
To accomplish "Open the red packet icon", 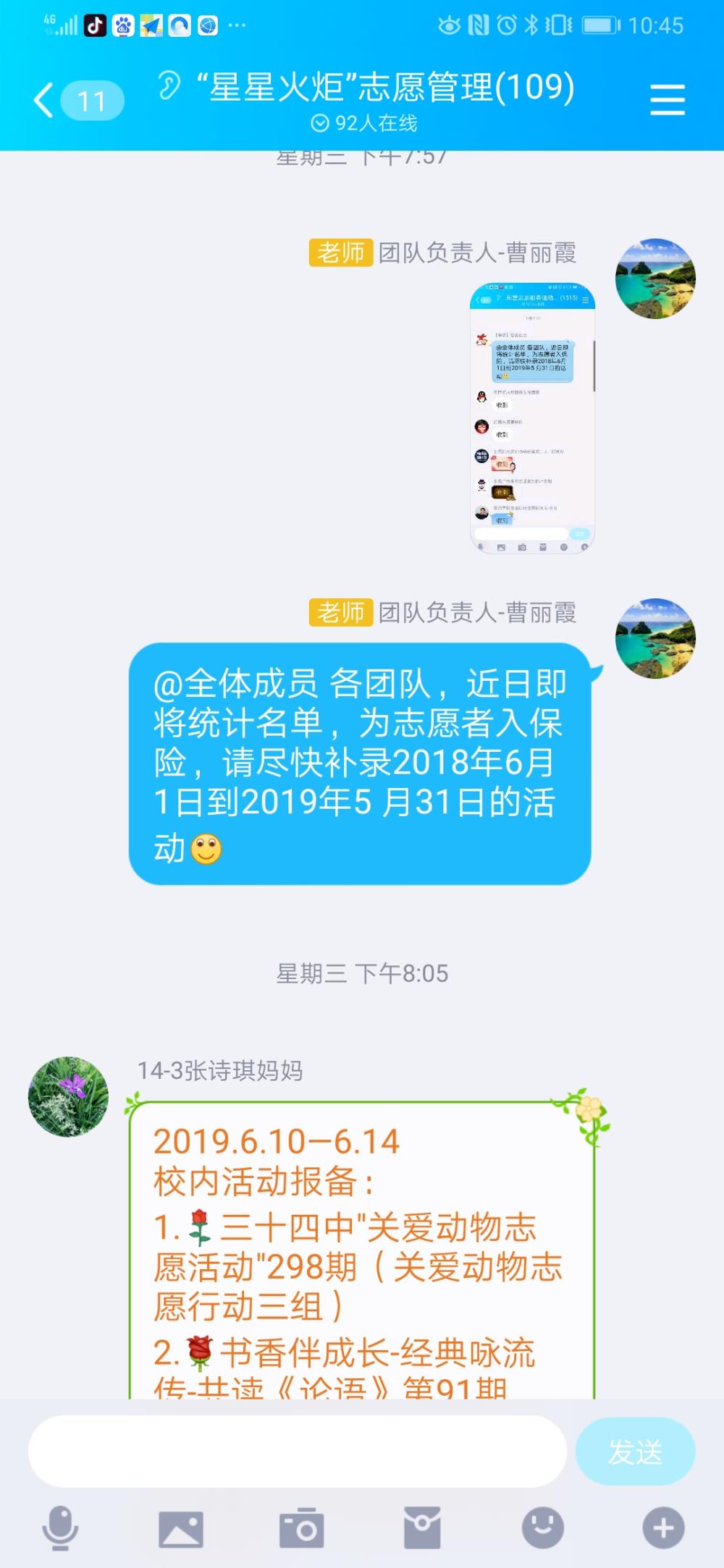I will point(422,1528).
